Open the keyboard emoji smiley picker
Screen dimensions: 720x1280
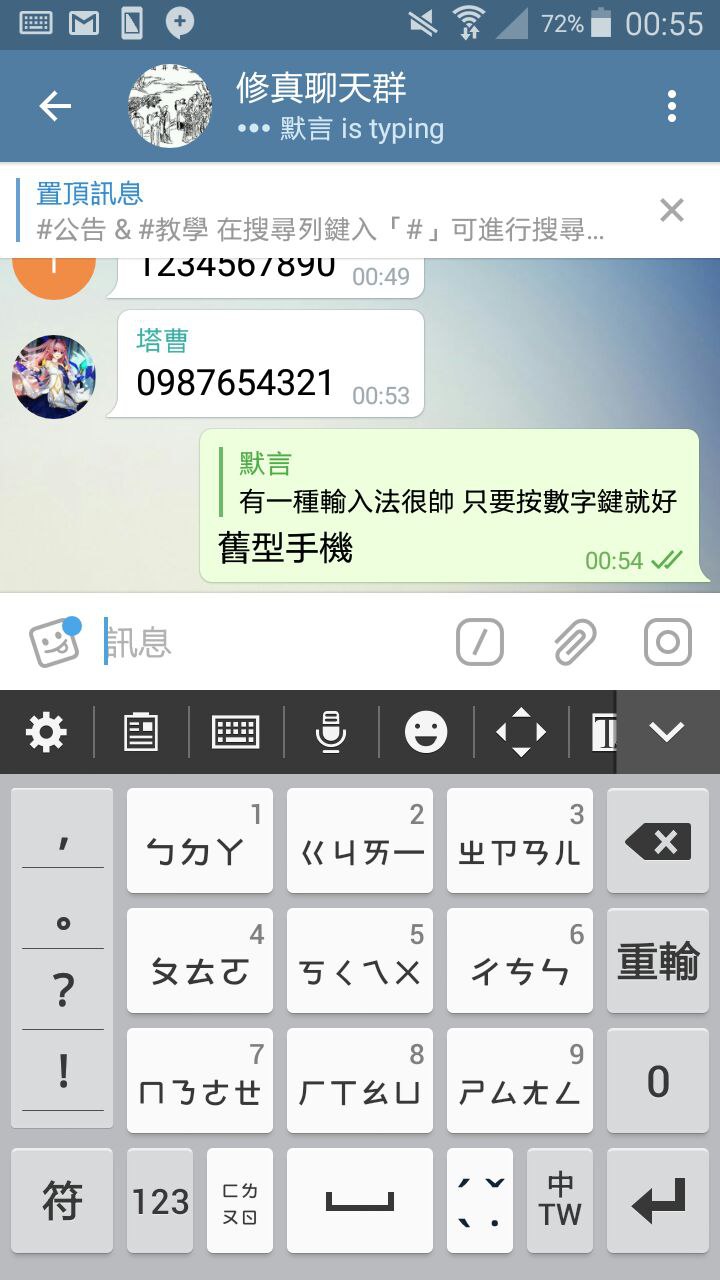click(426, 733)
